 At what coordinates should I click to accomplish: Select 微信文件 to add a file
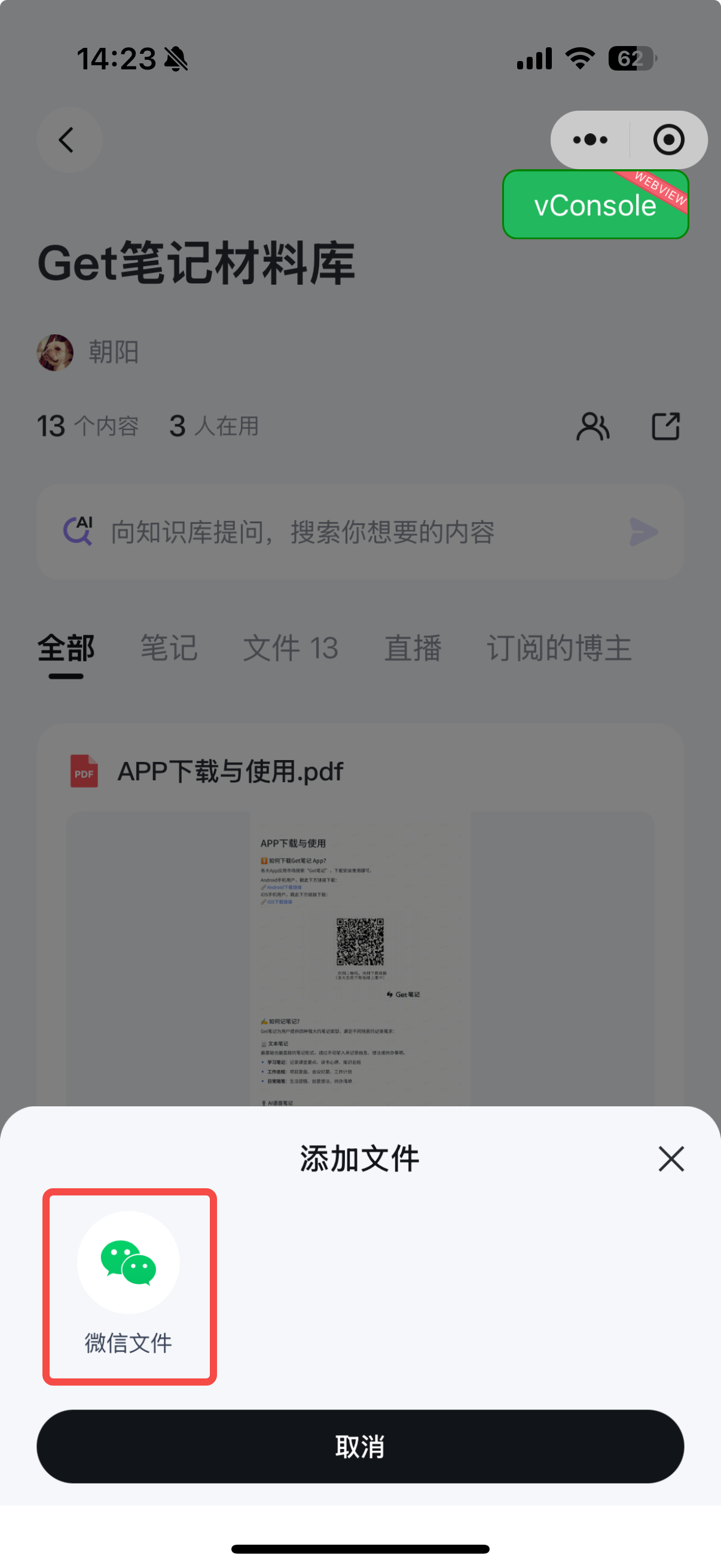(129, 1285)
